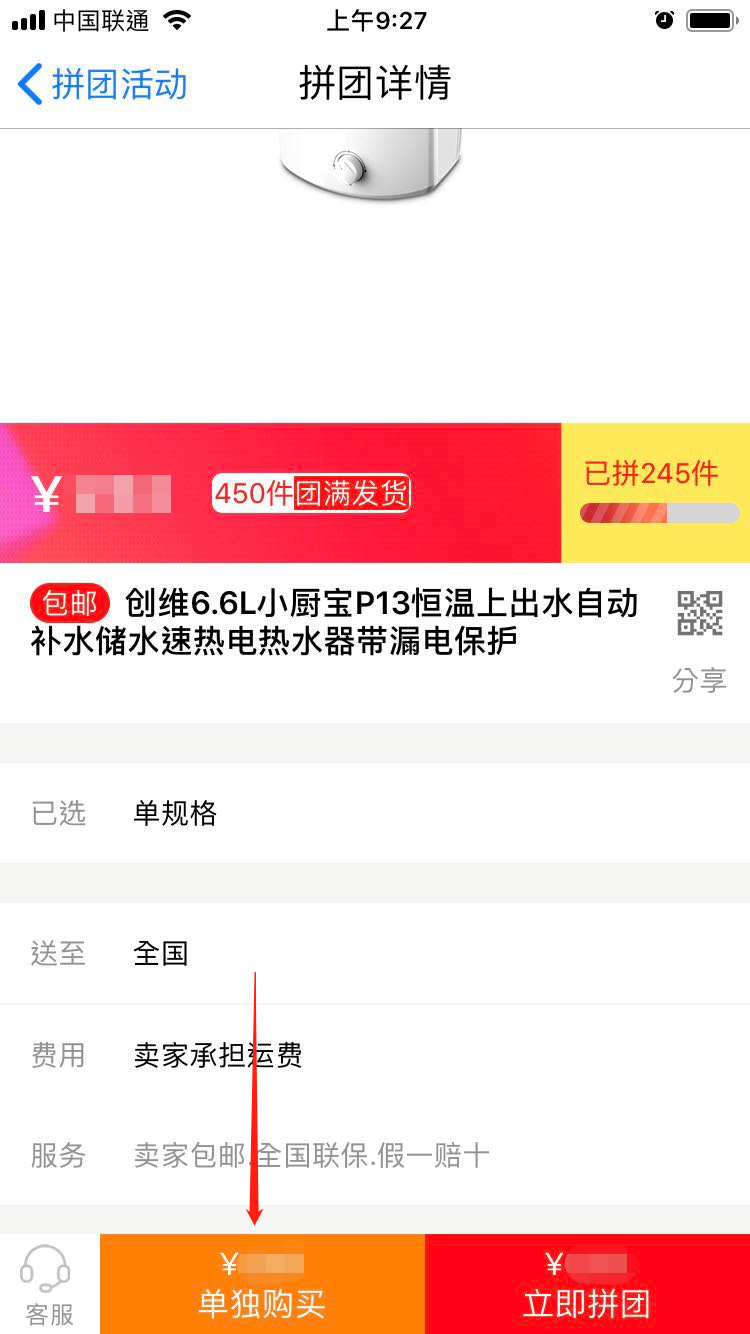Tap 单独购买 to buy alone

coord(262,1284)
